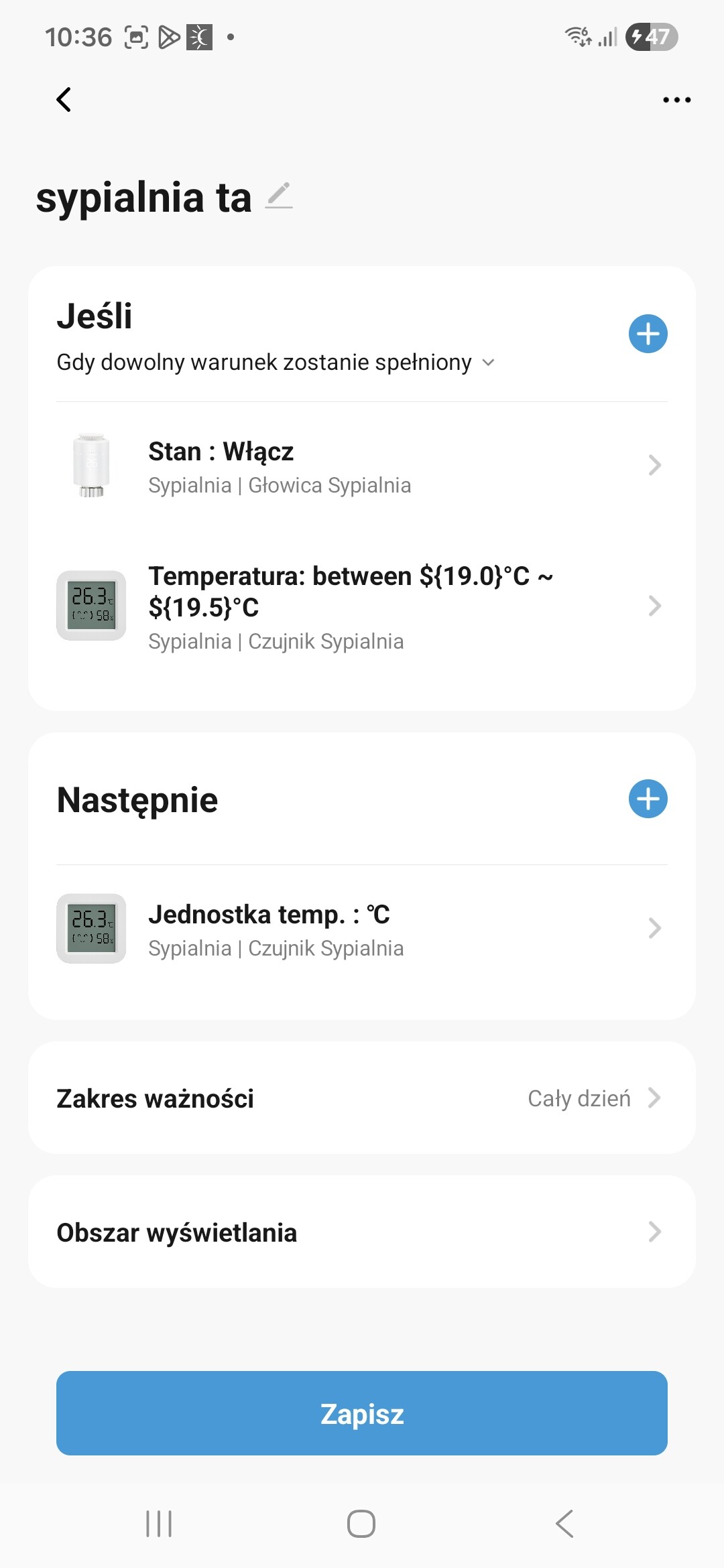Go back using the top arrow

[64, 100]
